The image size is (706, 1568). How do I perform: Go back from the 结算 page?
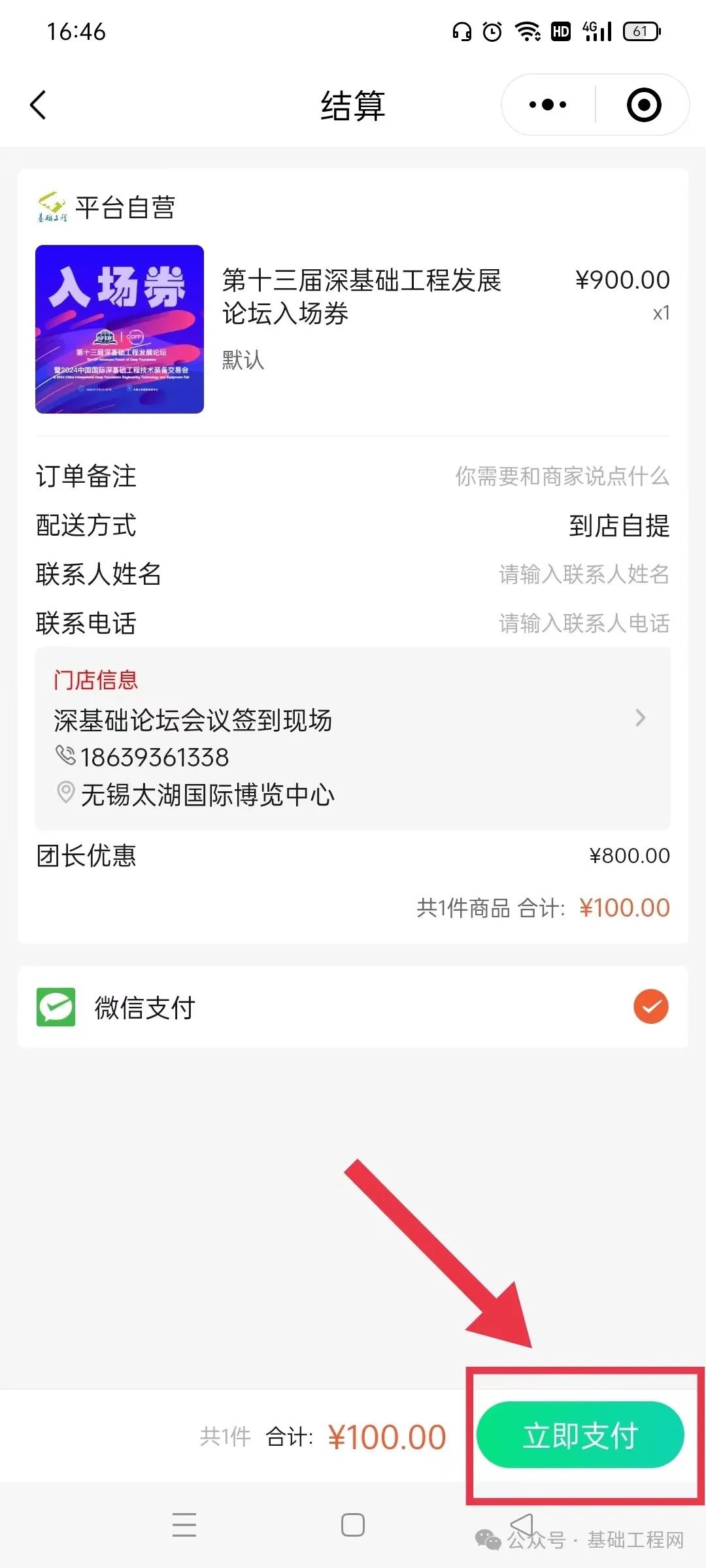point(39,105)
